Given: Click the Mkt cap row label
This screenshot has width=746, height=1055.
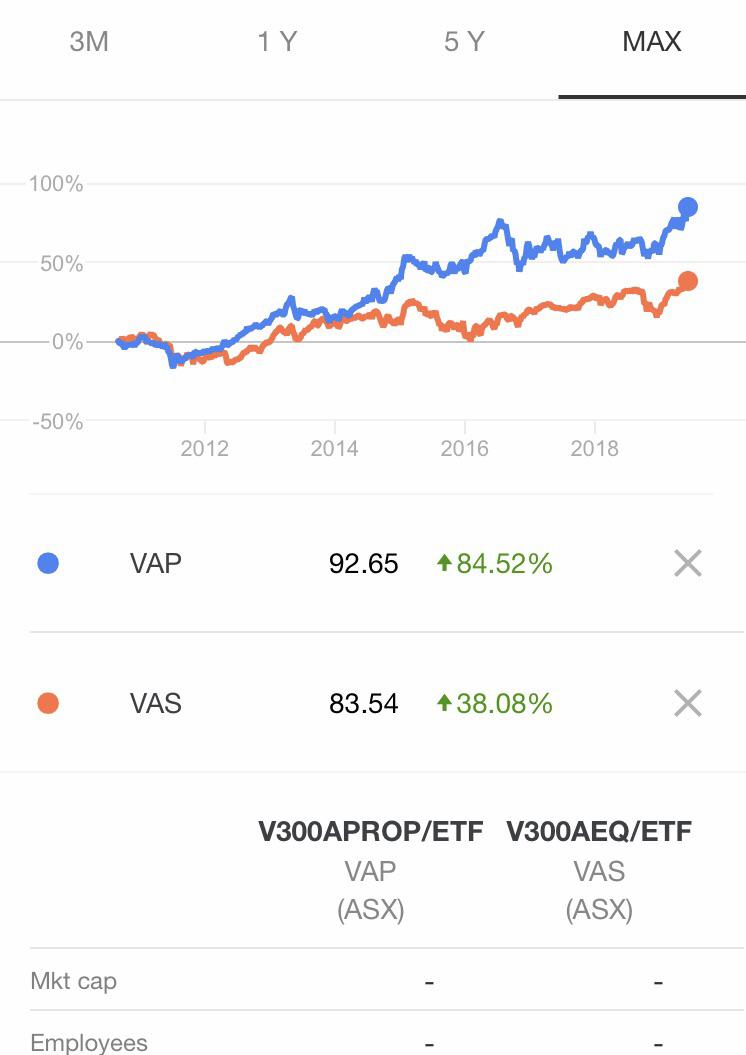Looking at the screenshot, I should (74, 981).
